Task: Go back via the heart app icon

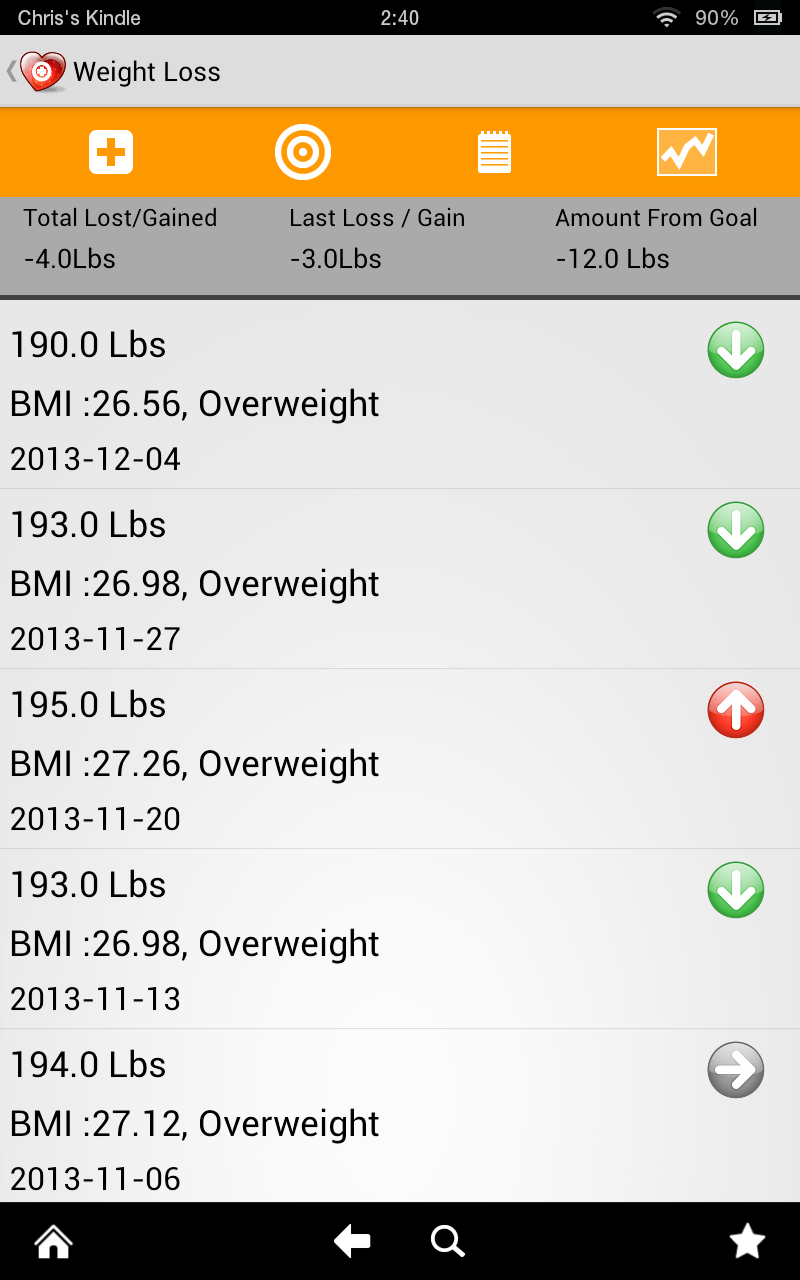Action: tap(40, 72)
